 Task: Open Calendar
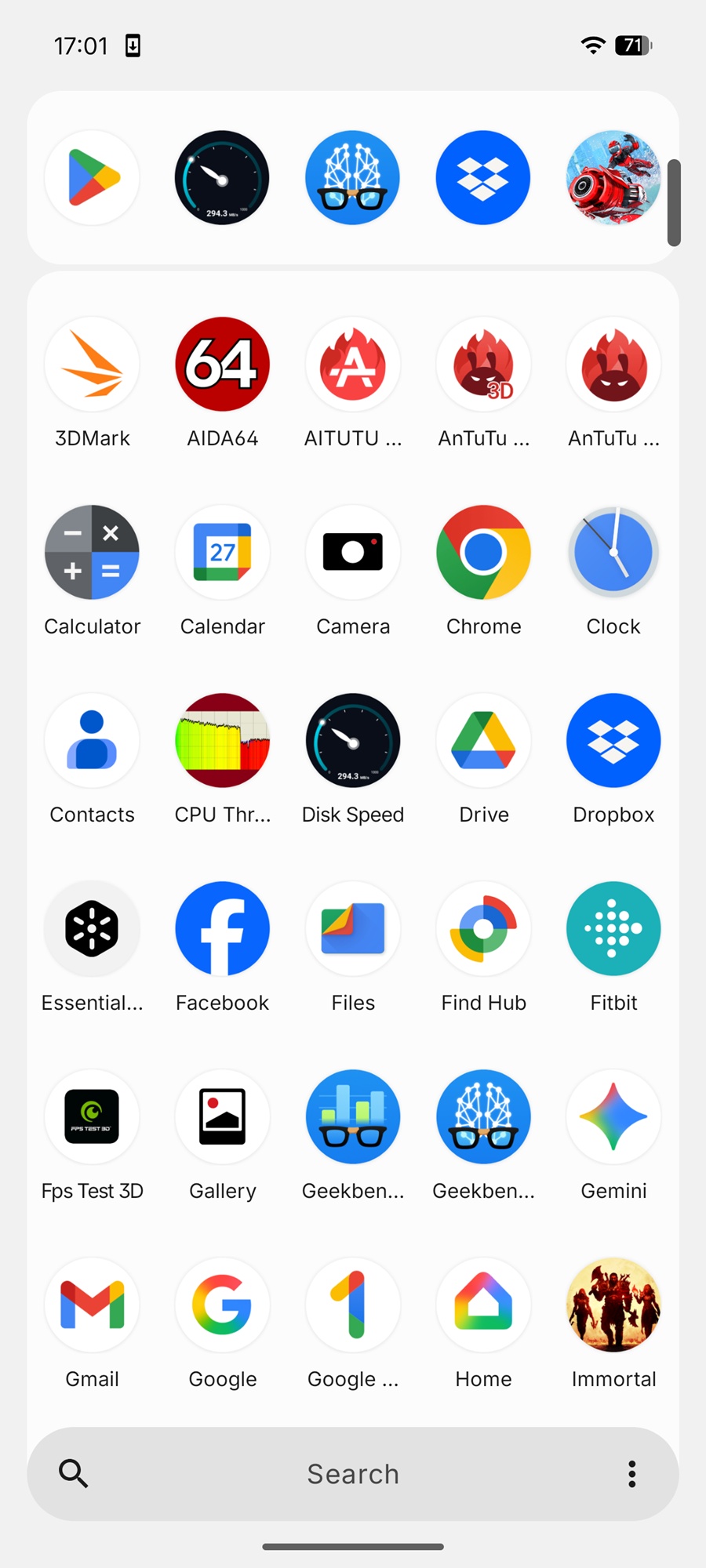pyautogui.click(x=223, y=553)
